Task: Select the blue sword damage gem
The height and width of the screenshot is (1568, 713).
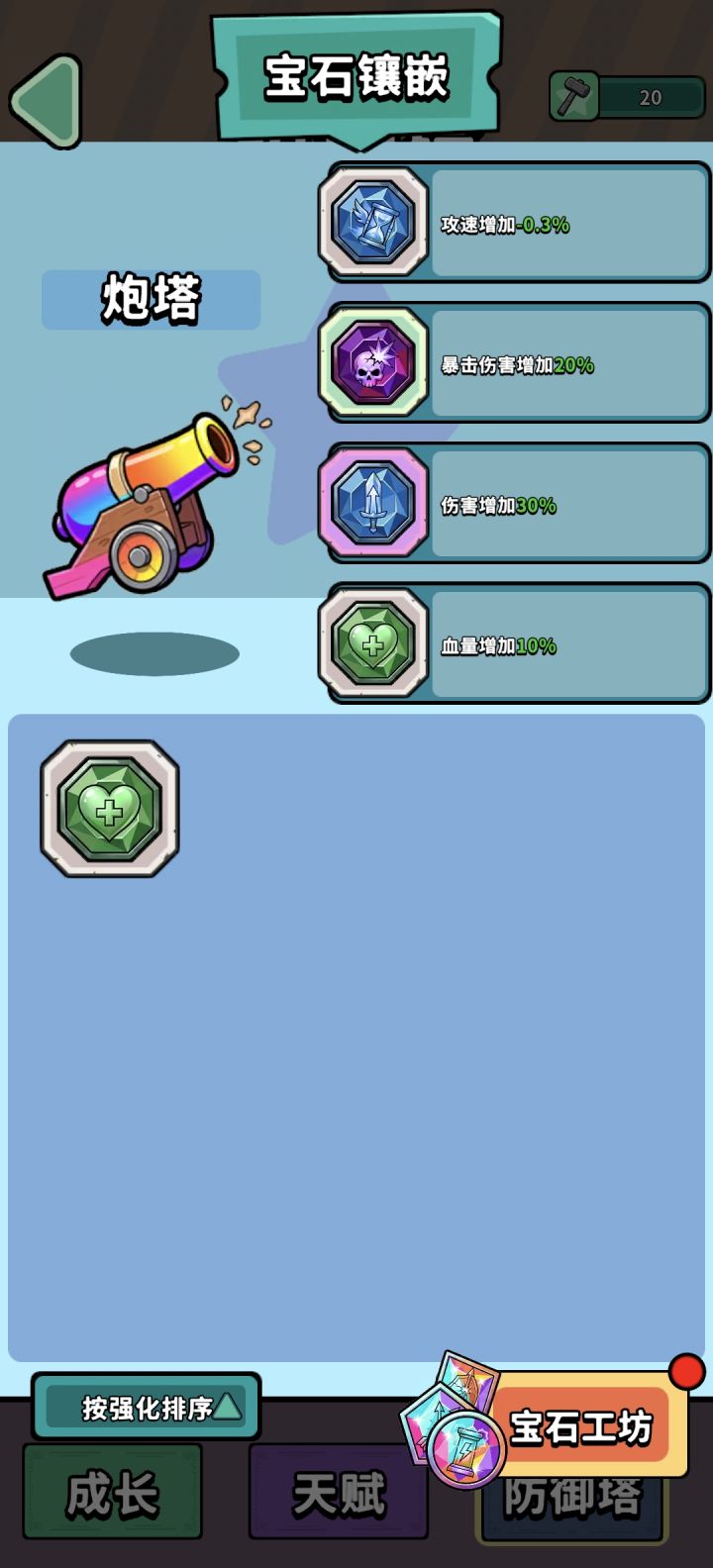Action: tap(374, 503)
